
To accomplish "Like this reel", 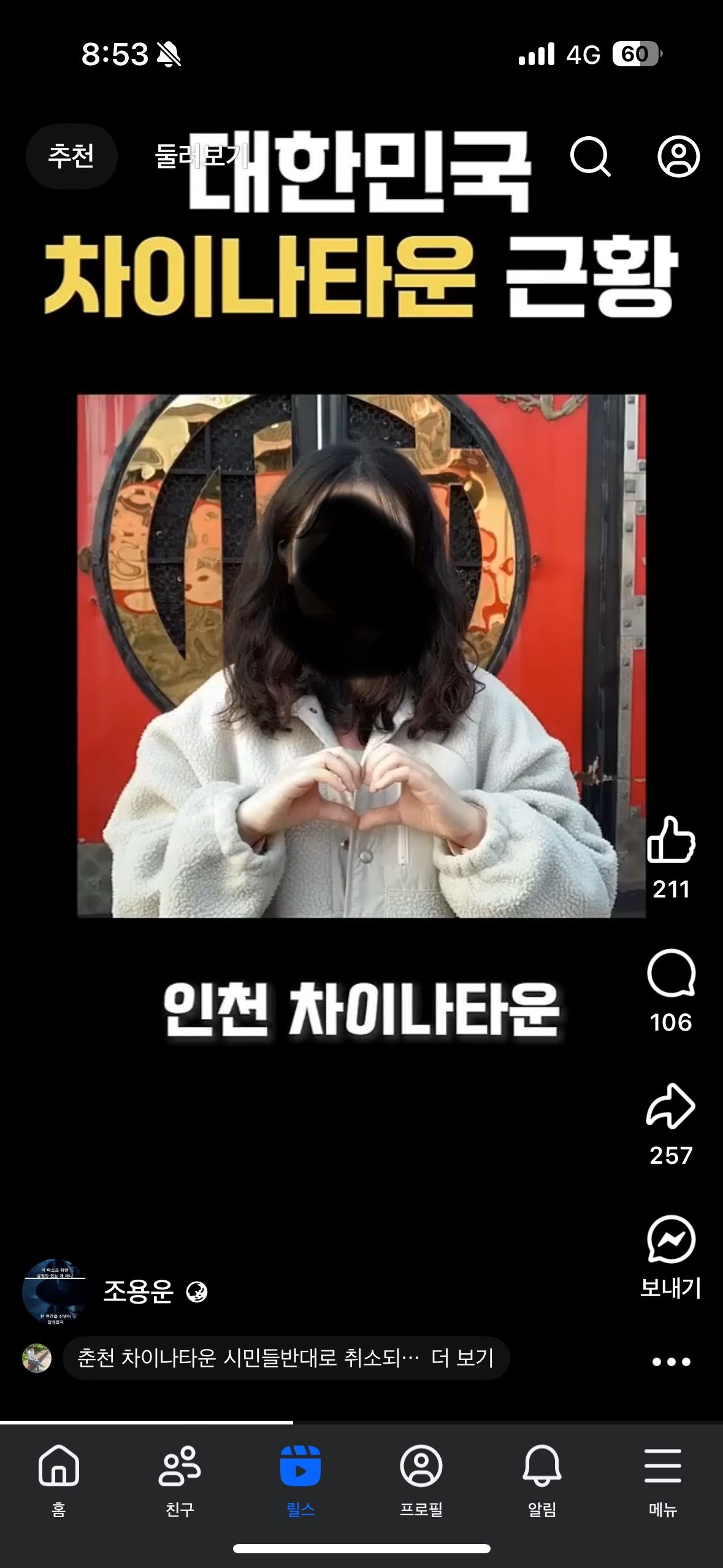I will click(671, 842).
